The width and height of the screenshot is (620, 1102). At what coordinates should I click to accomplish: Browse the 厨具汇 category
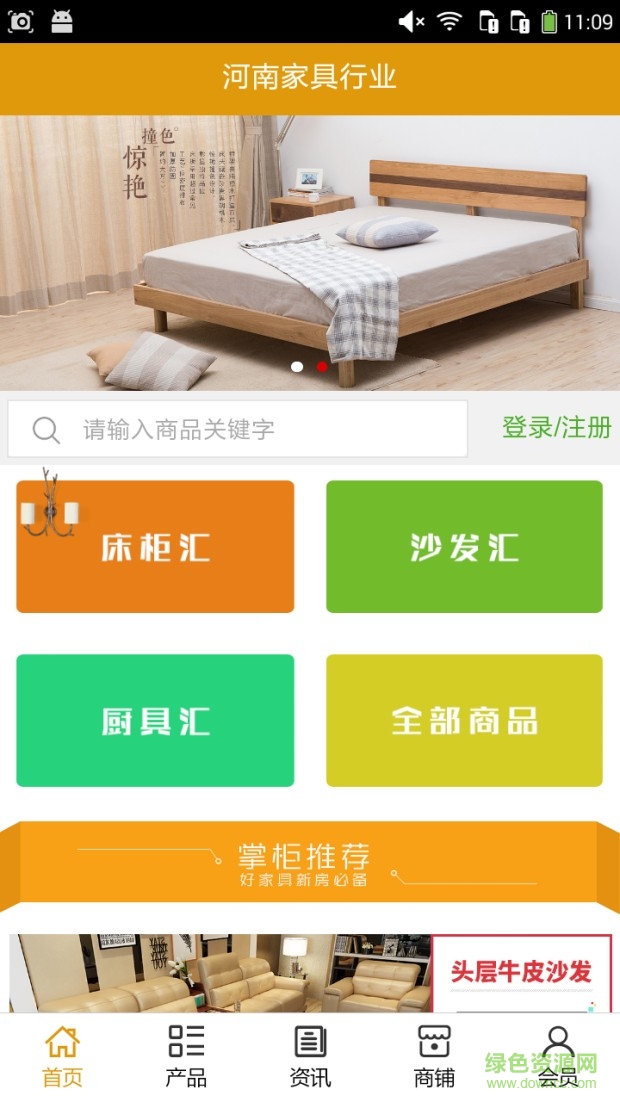155,720
